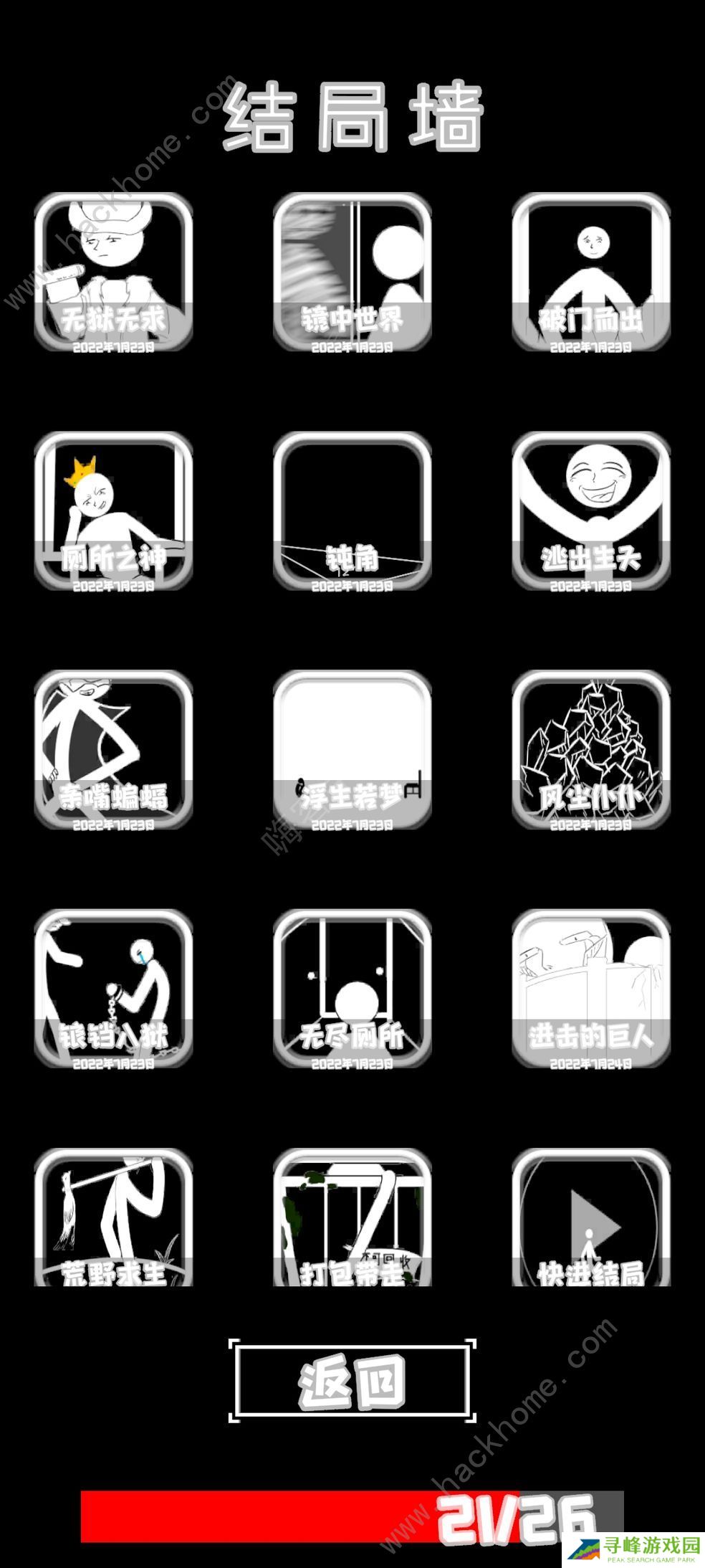Open the 快进结局 tile

point(590,1219)
